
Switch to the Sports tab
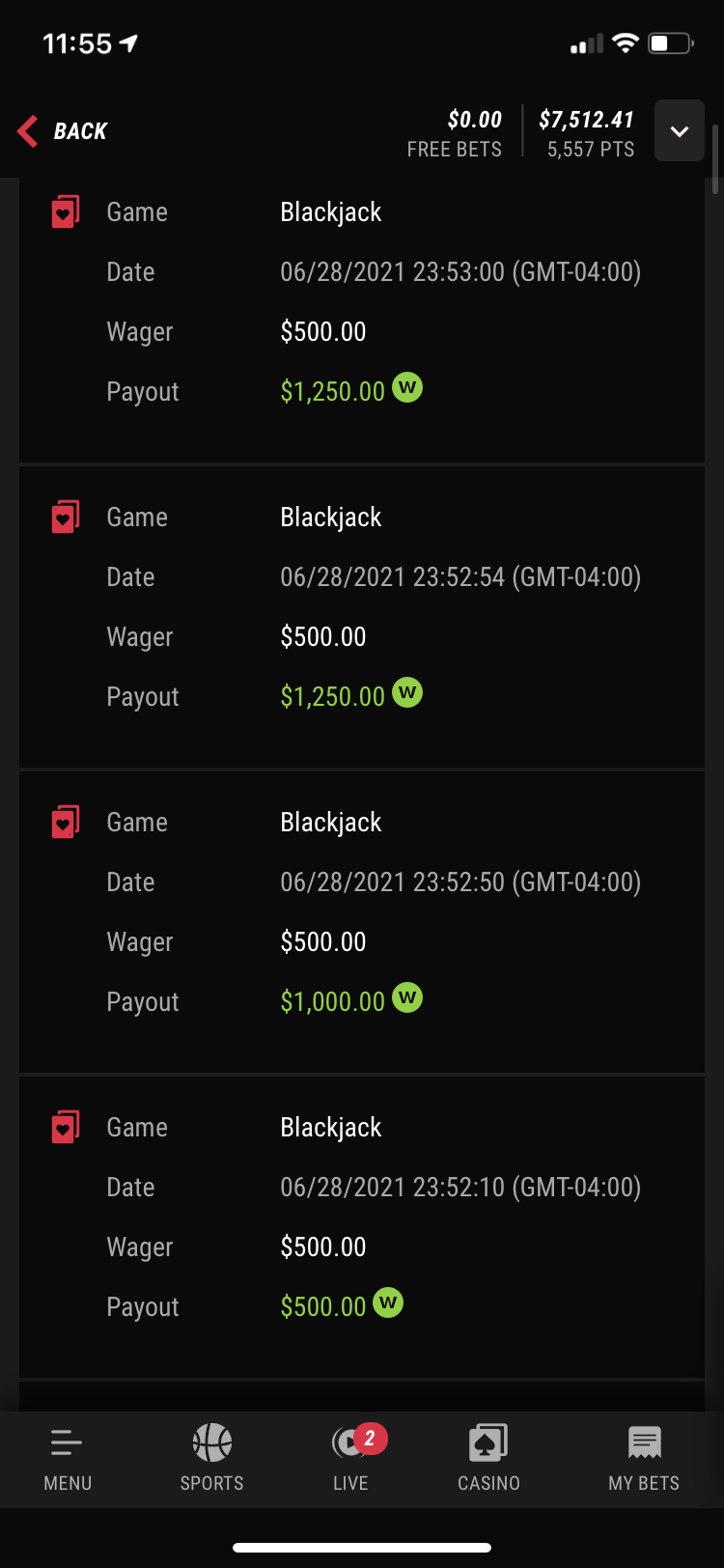211,1458
